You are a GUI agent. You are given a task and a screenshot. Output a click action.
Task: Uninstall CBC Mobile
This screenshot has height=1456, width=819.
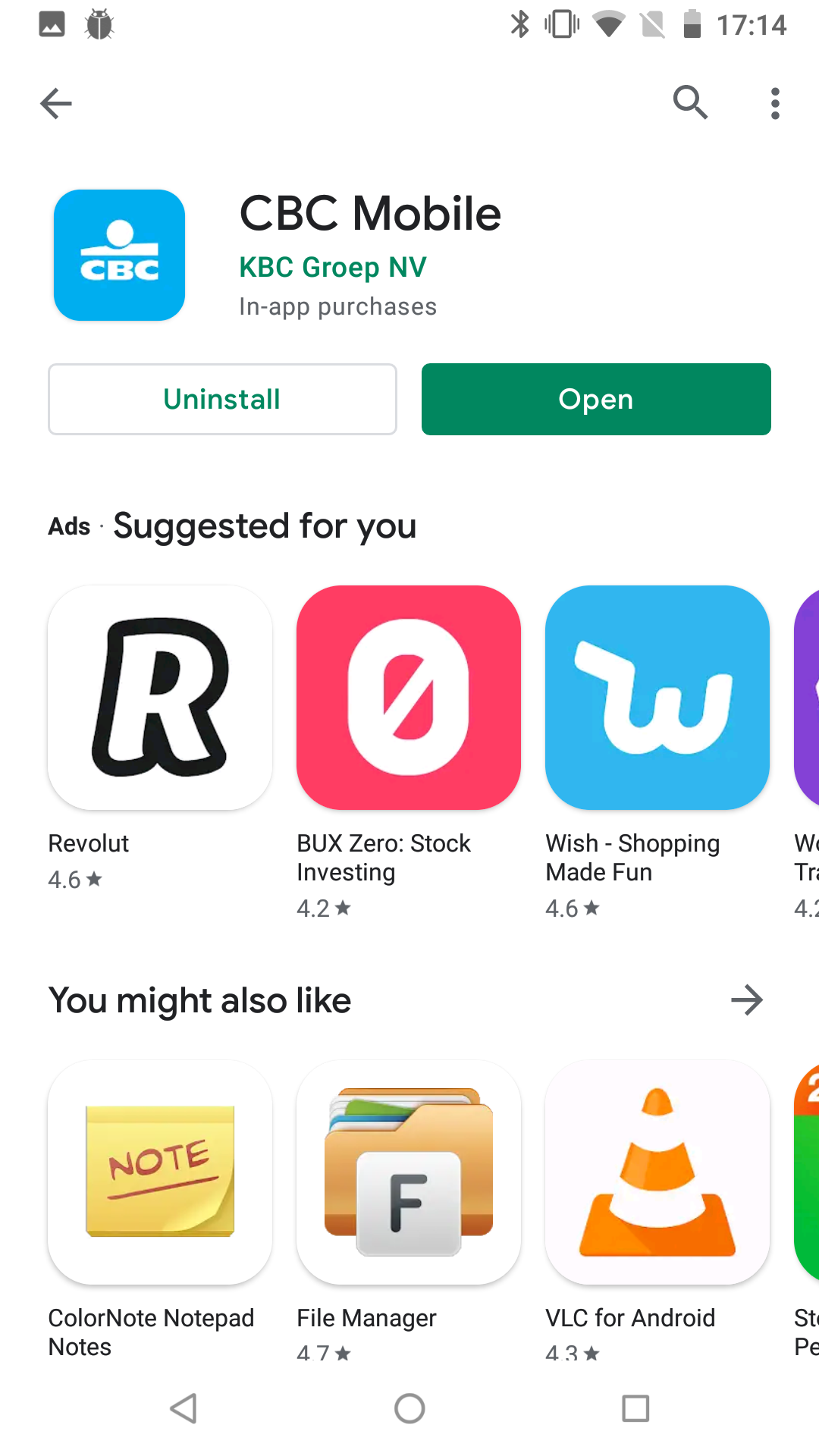(x=222, y=400)
